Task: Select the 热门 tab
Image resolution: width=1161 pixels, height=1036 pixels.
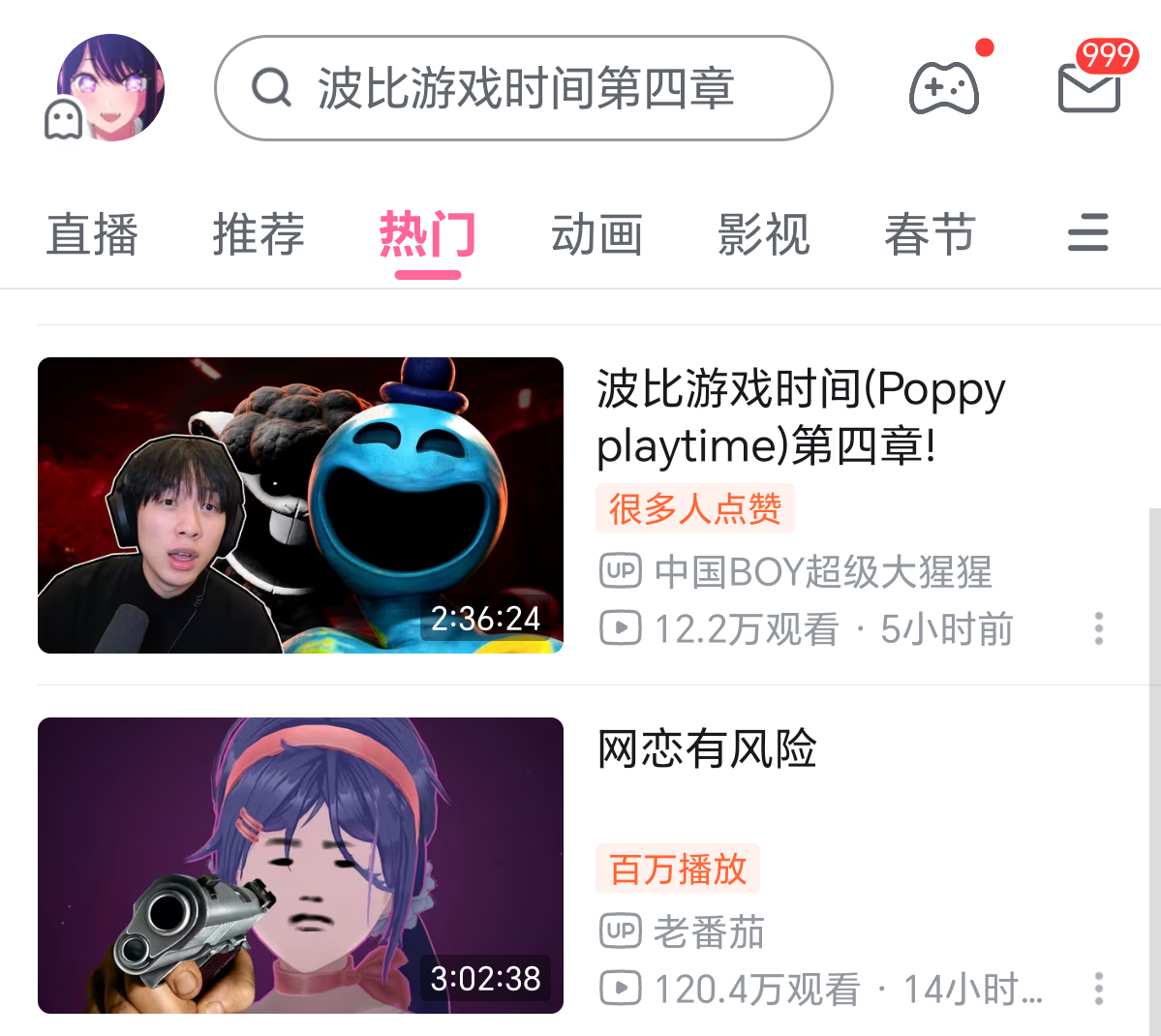Action: click(x=427, y=235)
